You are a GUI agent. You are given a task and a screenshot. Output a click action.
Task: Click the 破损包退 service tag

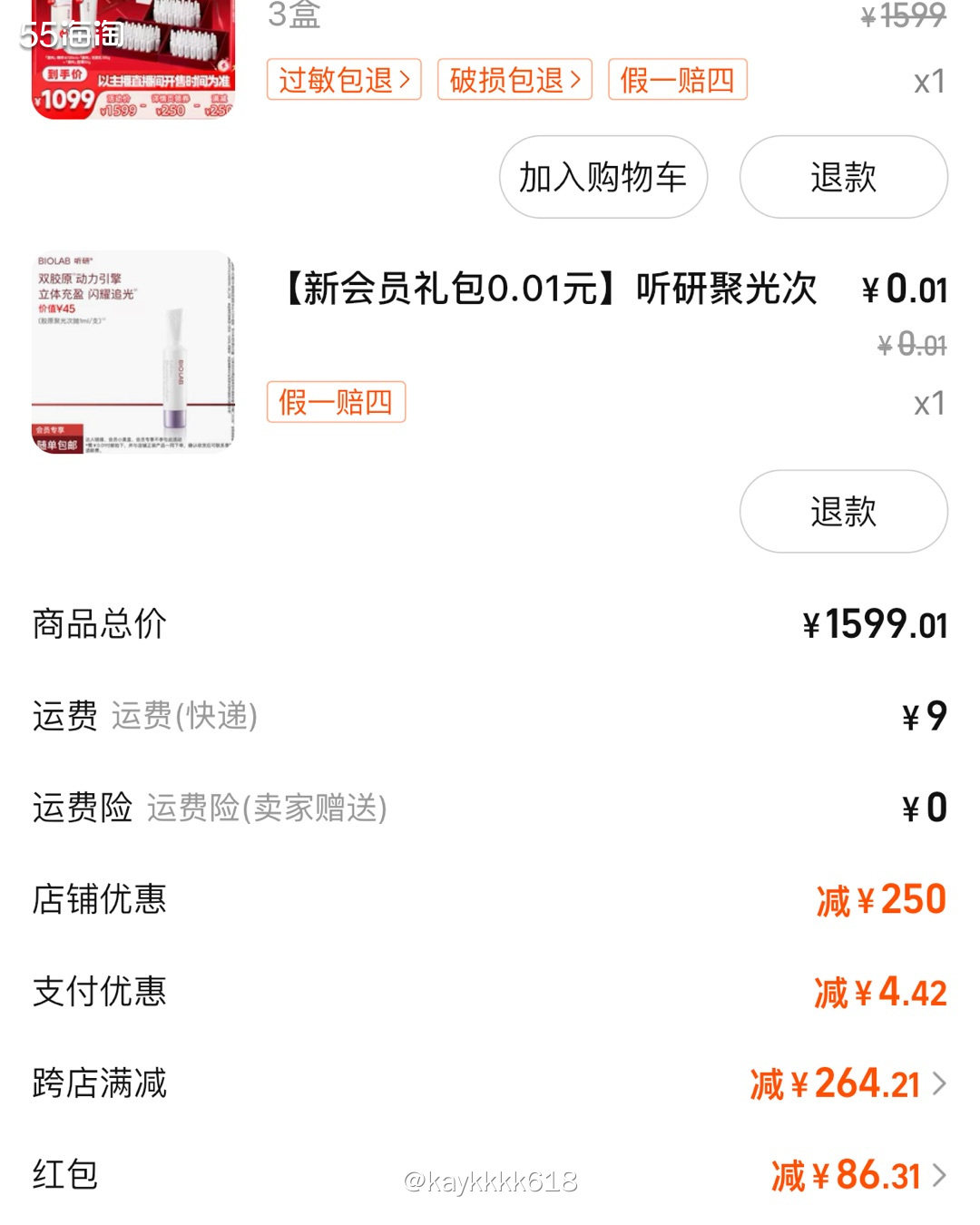tap(514, 80)
